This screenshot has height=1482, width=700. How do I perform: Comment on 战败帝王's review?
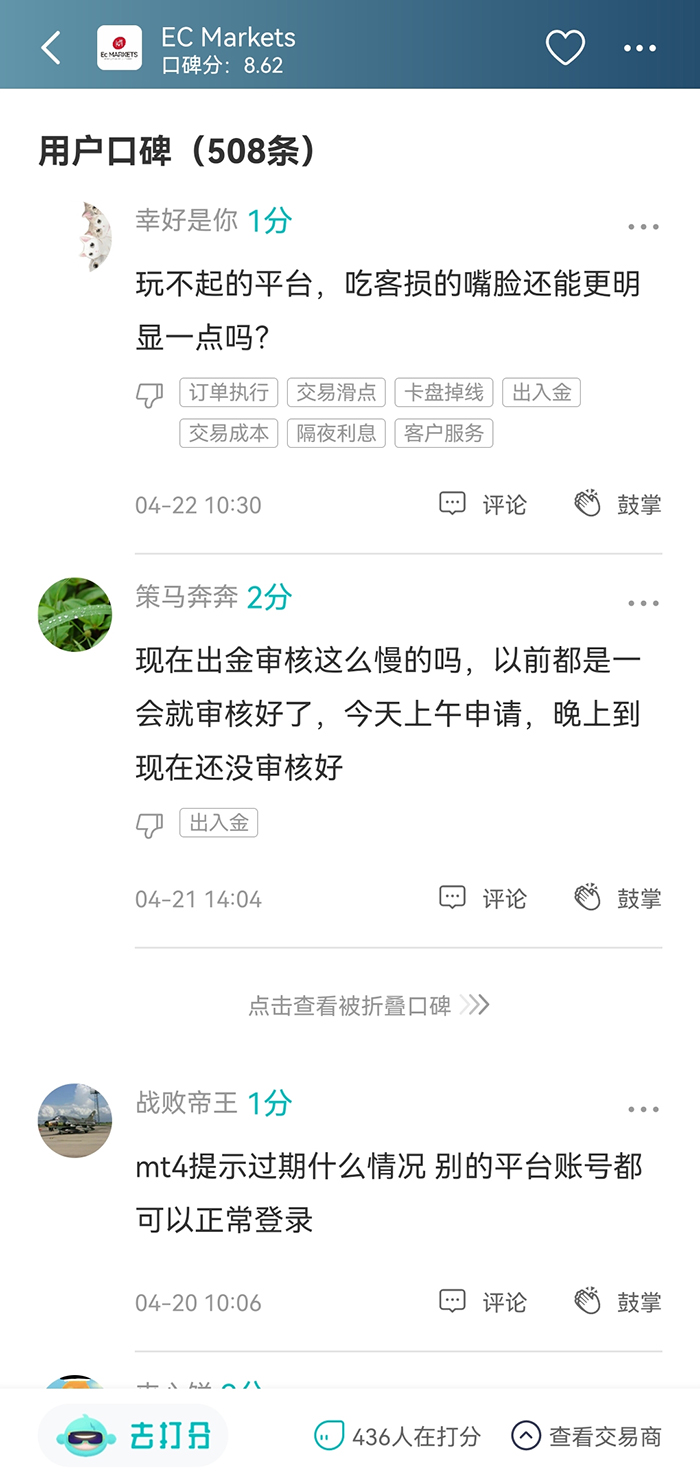tap(483, 1302)
